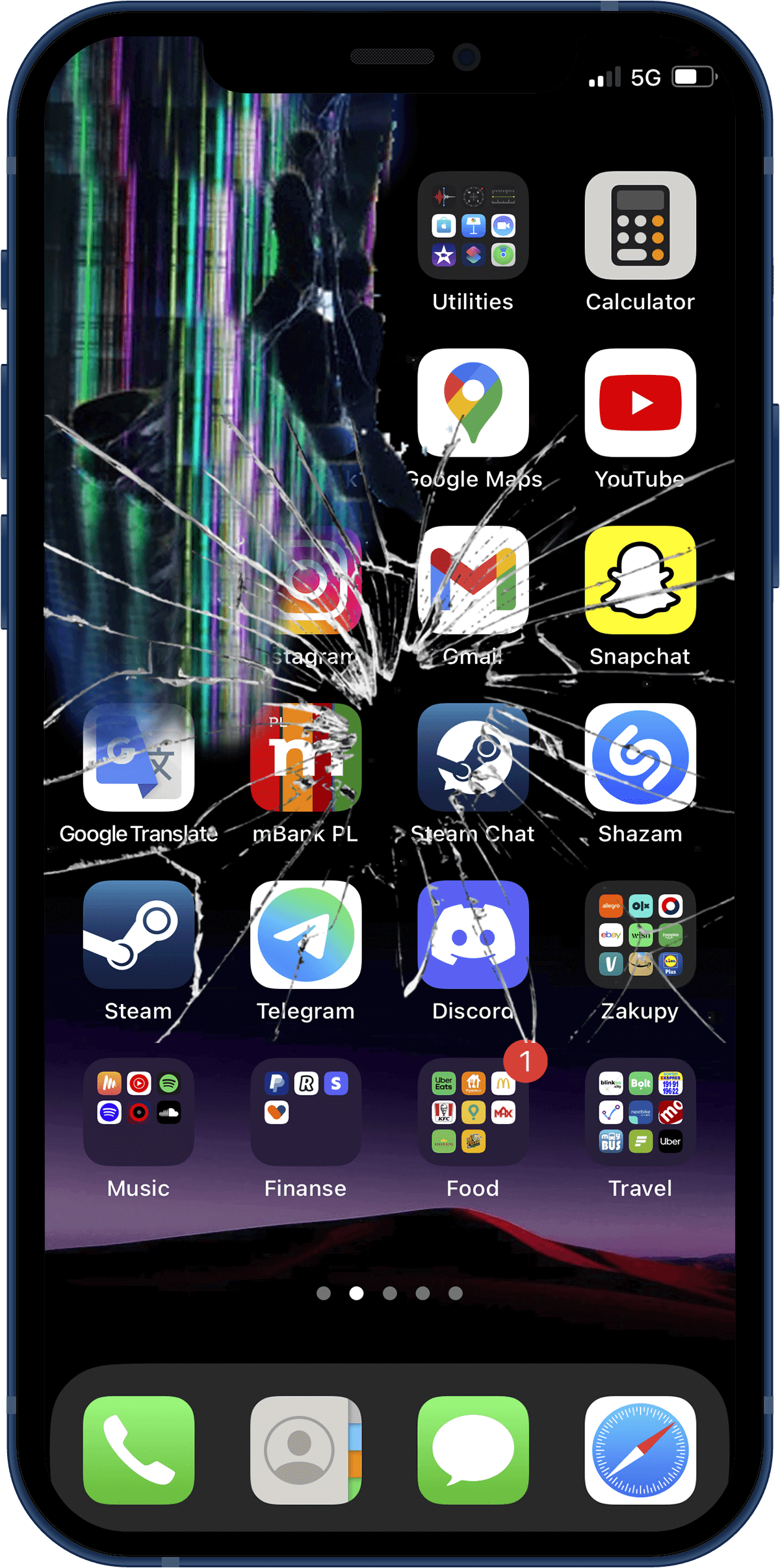This screenshot has height=1568, width=780.
Task: Open Google Translate
Action: 138,758
